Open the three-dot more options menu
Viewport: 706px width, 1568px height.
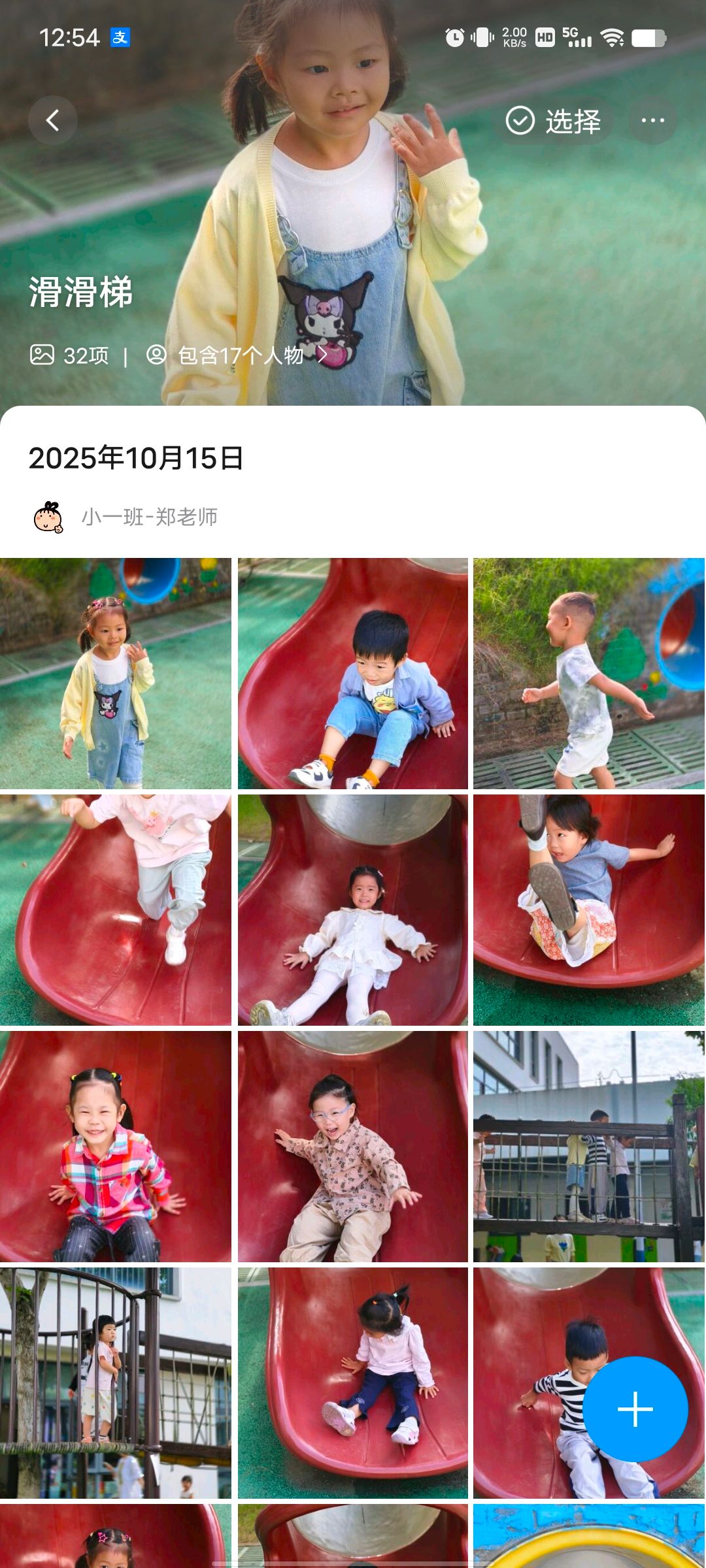pos(652,121)
